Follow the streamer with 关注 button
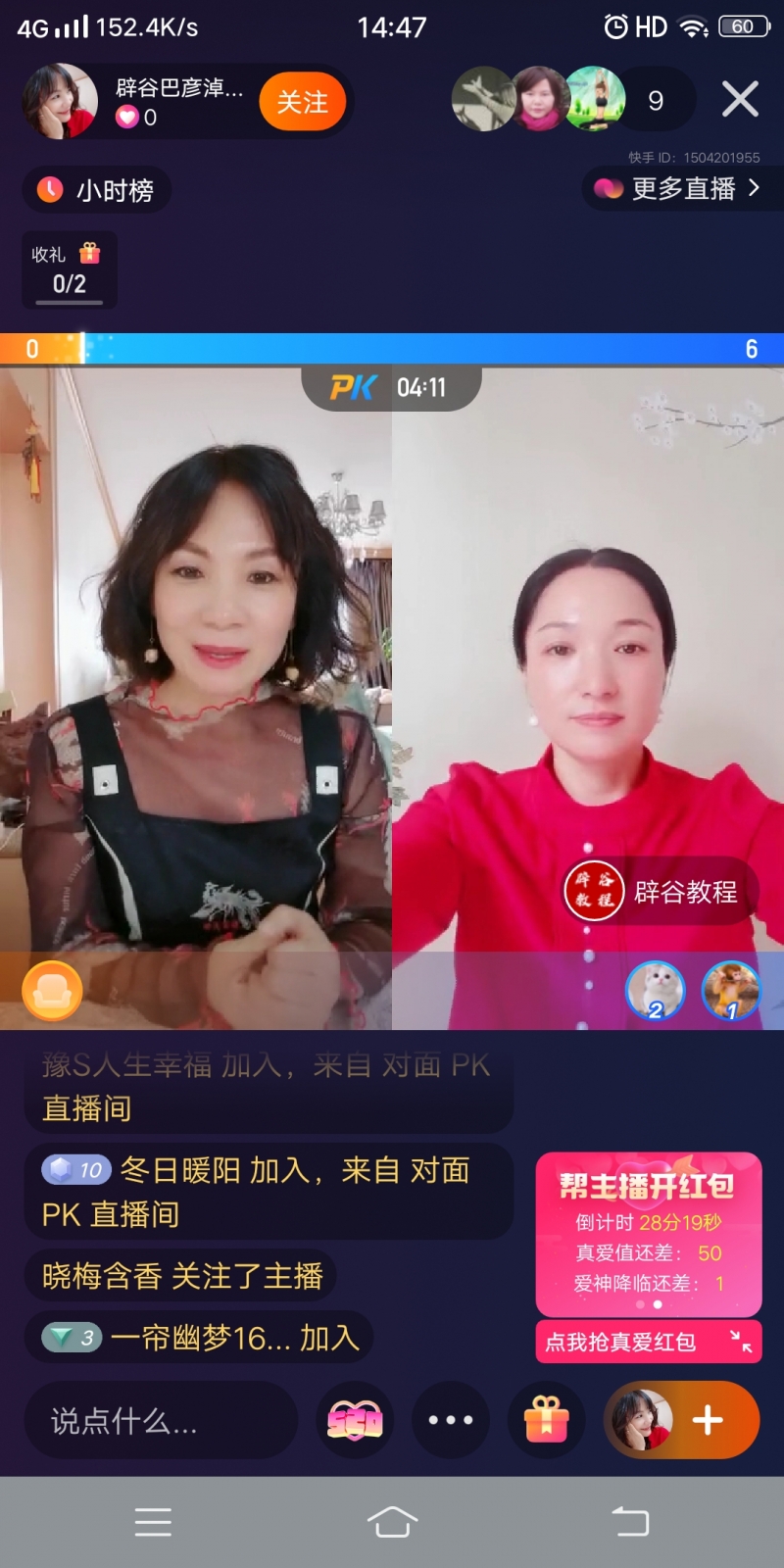This screenshot has width=784, height=1568. (302, 102)
